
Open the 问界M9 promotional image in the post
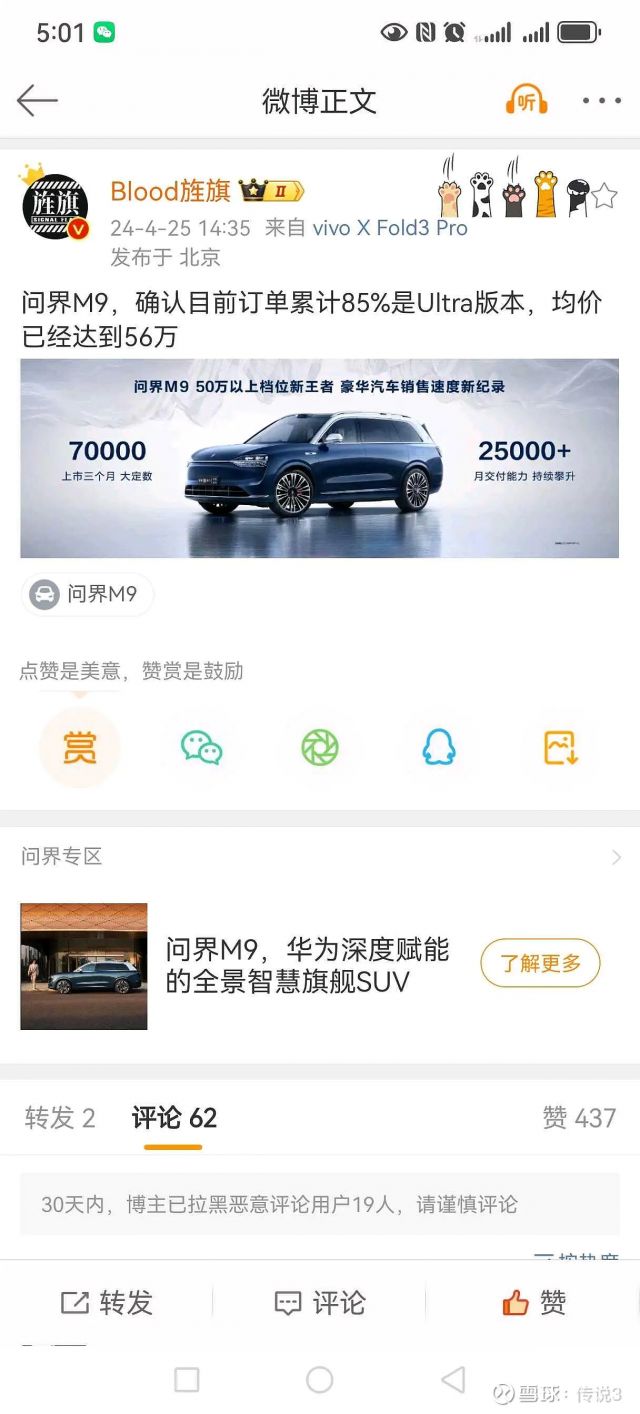pyautogui.click(x=320, y=459)
